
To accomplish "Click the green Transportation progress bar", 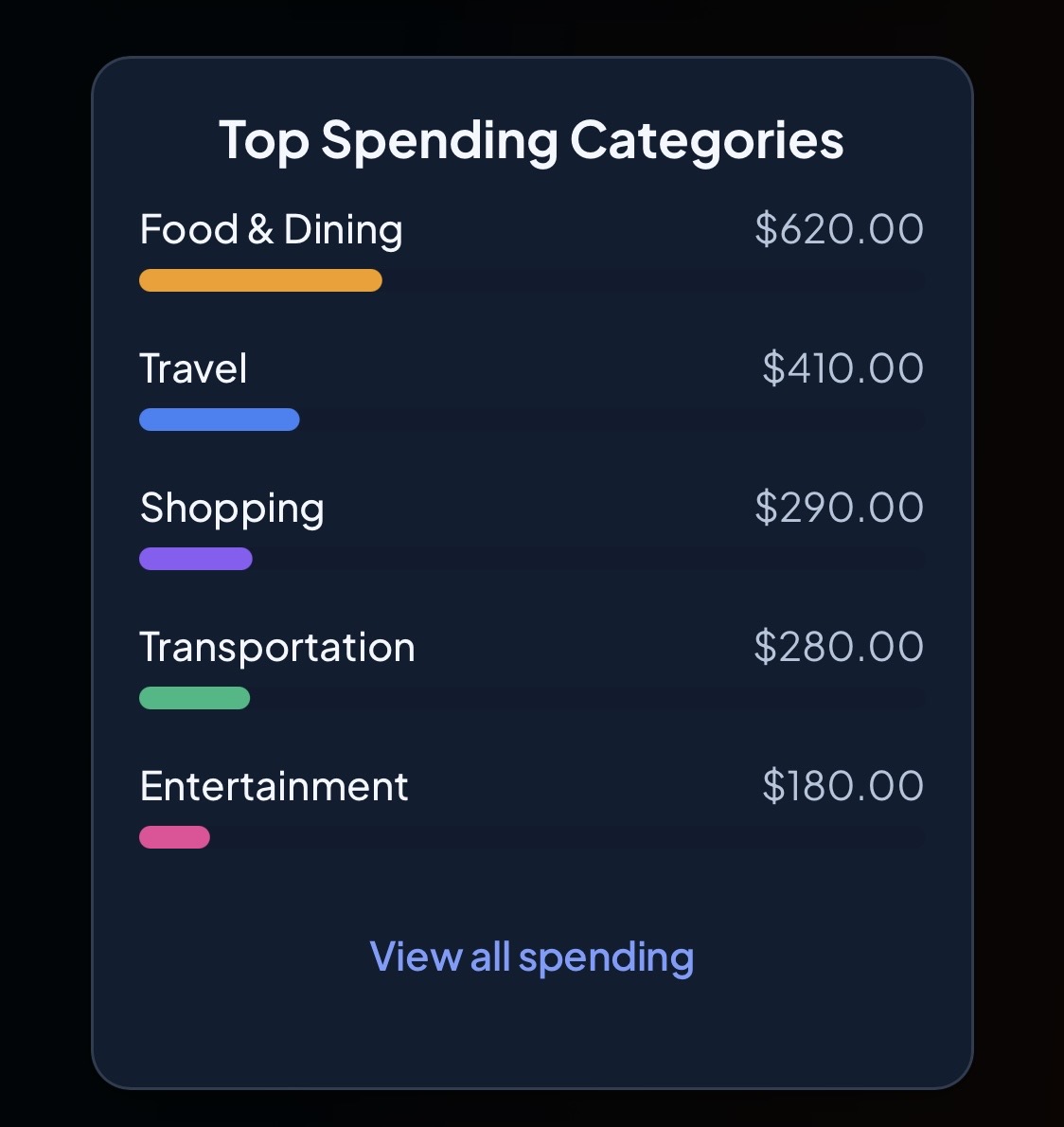I will tap(194, 698).
